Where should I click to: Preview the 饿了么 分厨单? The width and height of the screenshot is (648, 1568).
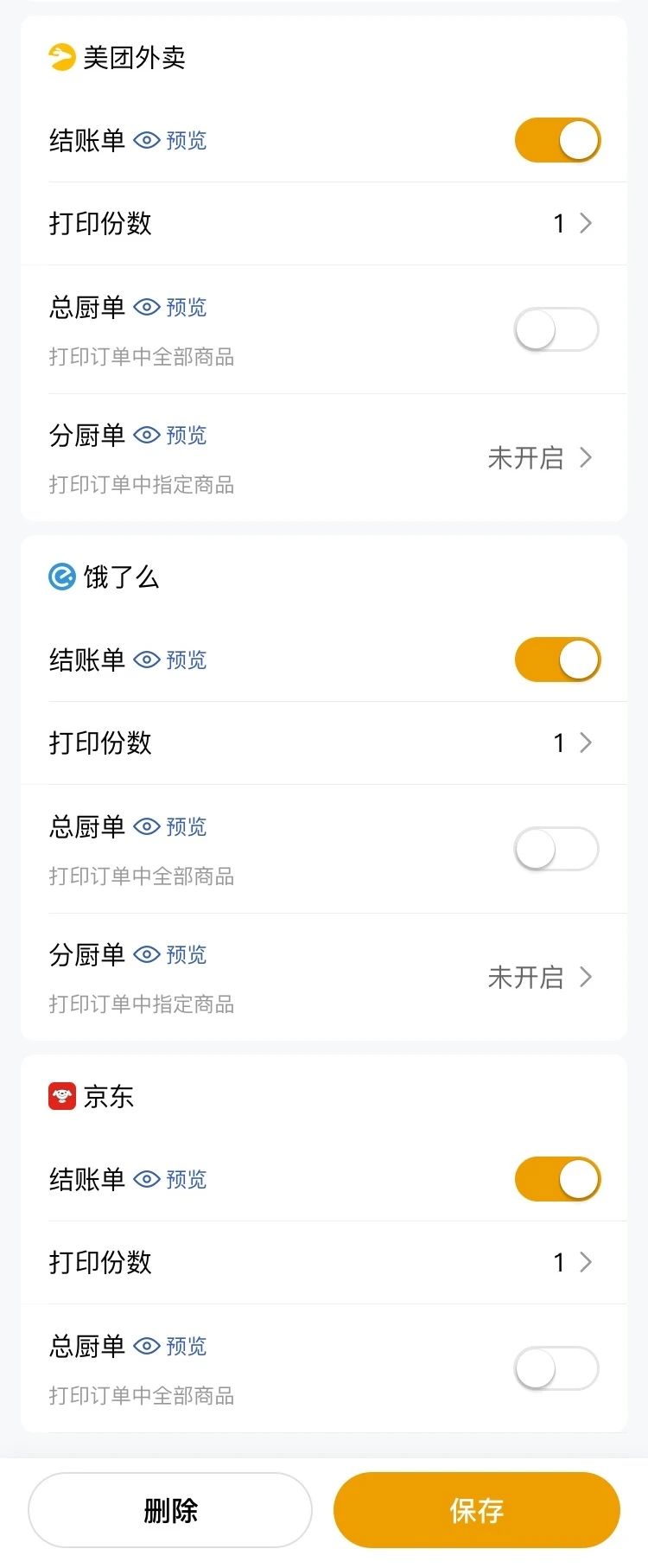pos(171,954)
